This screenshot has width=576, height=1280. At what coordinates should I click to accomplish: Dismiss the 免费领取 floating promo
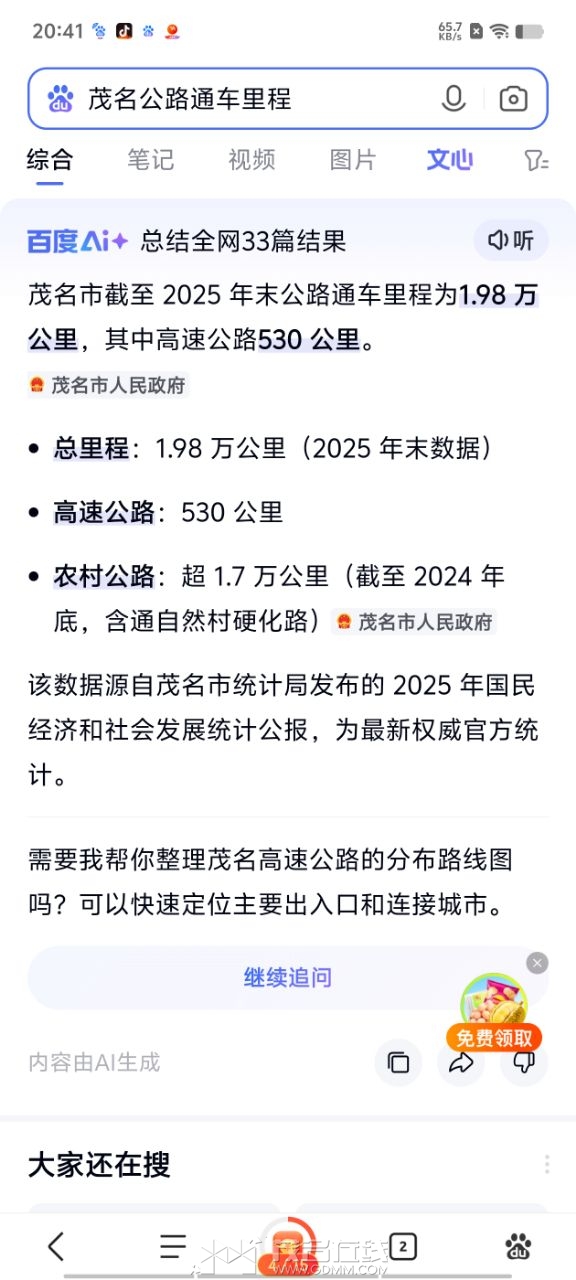pyautogui.click(x=538, y=963)
